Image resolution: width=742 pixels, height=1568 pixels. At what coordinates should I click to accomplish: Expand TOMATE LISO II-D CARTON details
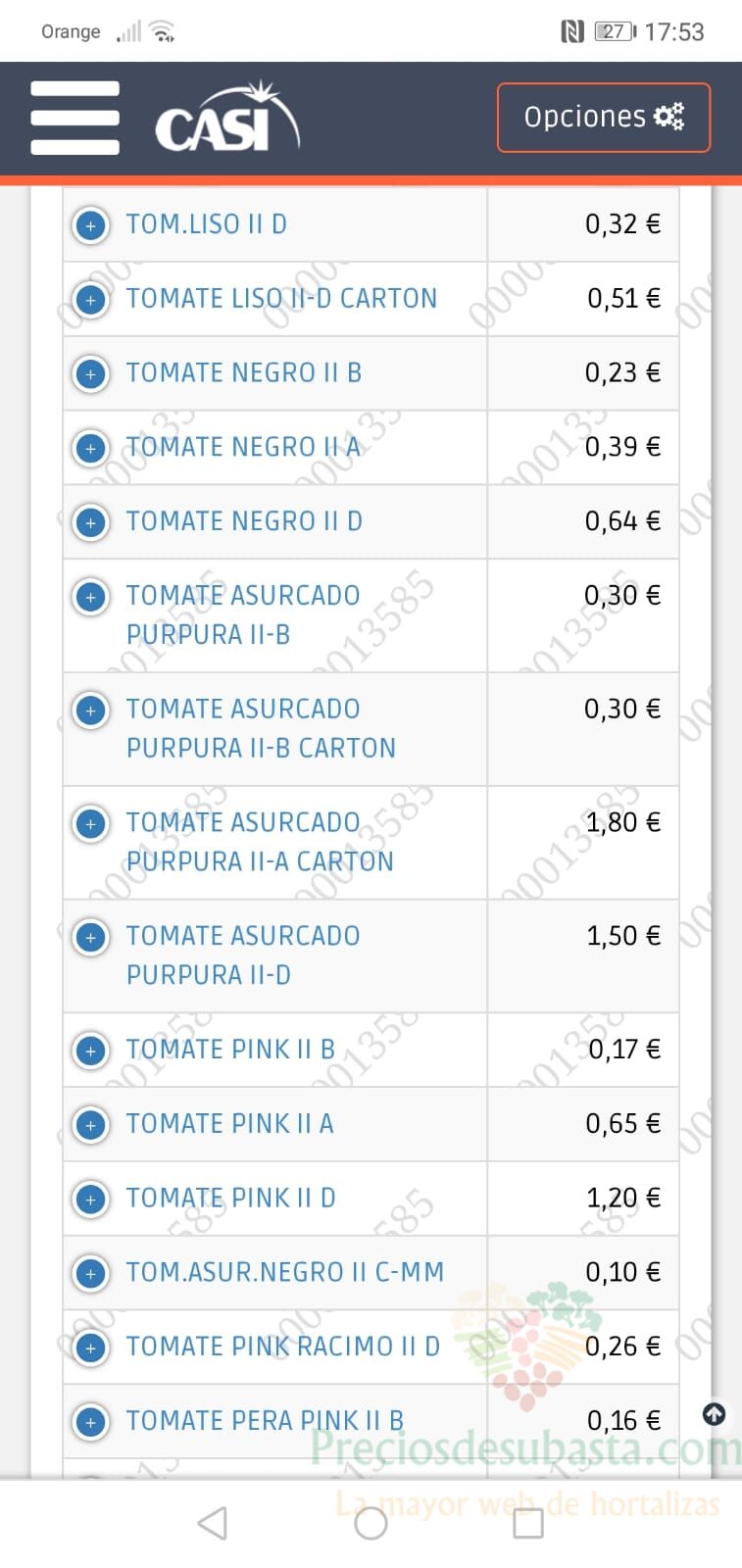coord(91,300)
